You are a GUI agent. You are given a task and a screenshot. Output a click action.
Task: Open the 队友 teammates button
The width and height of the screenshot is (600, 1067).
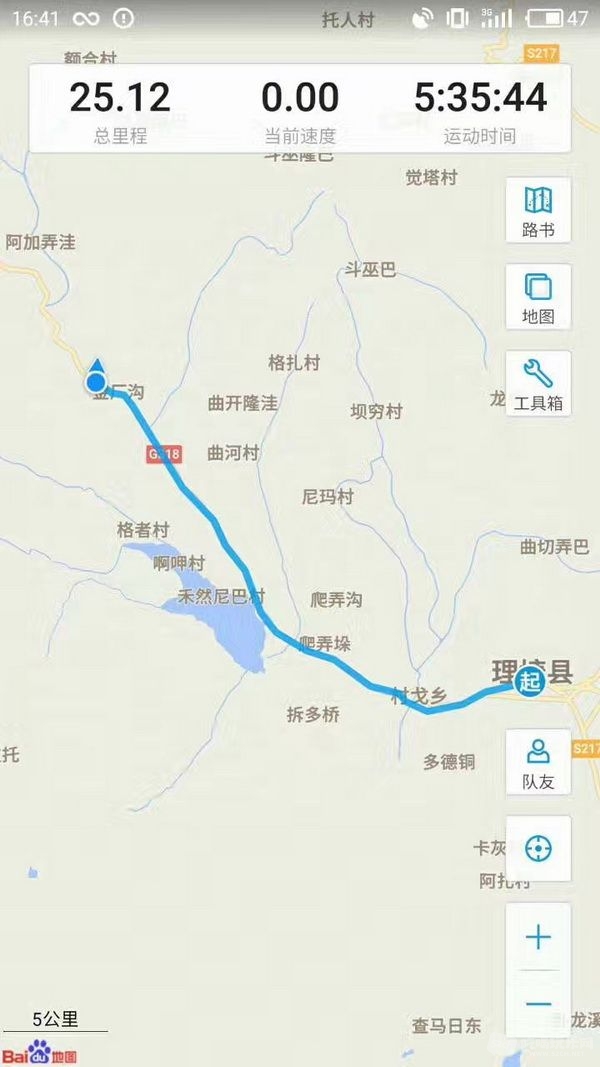(x=538, y=762)
